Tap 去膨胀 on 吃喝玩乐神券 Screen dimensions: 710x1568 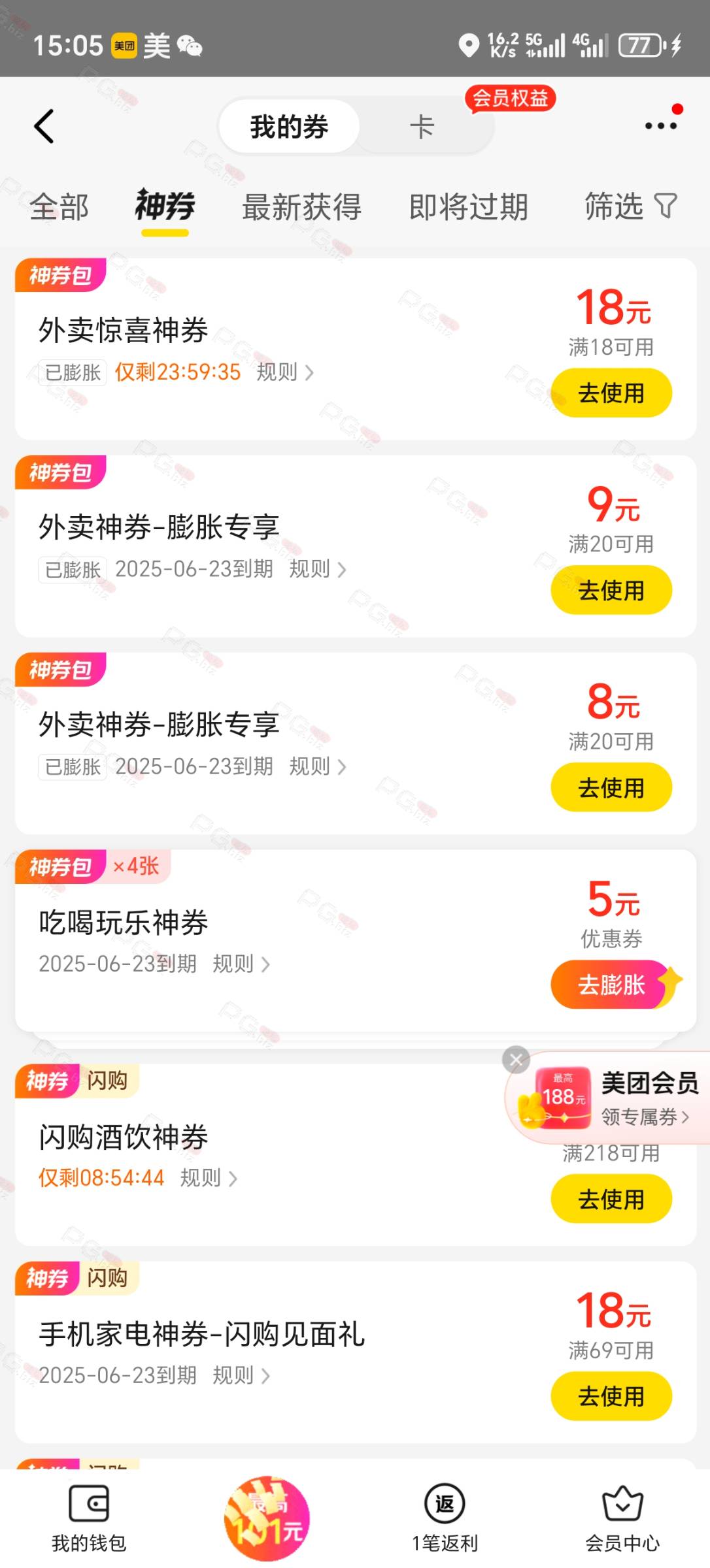[x=611, y=984]
